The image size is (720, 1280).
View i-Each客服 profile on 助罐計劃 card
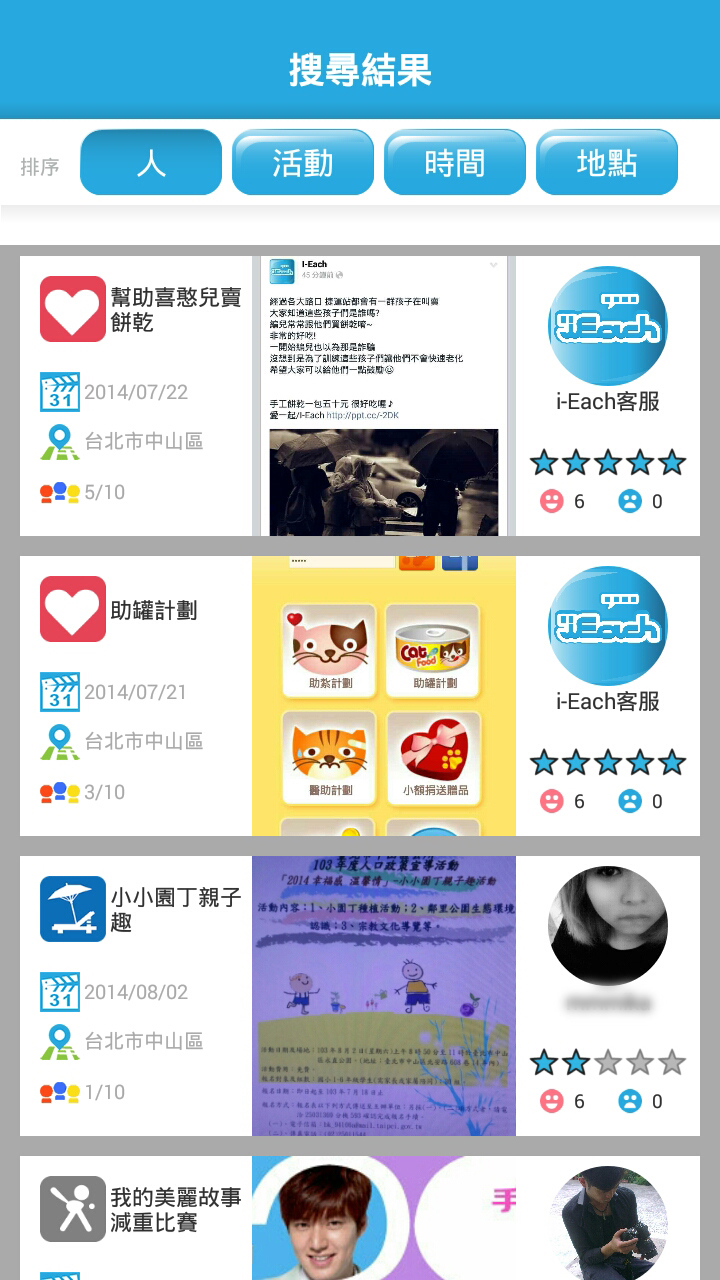[x=608, y=626]
